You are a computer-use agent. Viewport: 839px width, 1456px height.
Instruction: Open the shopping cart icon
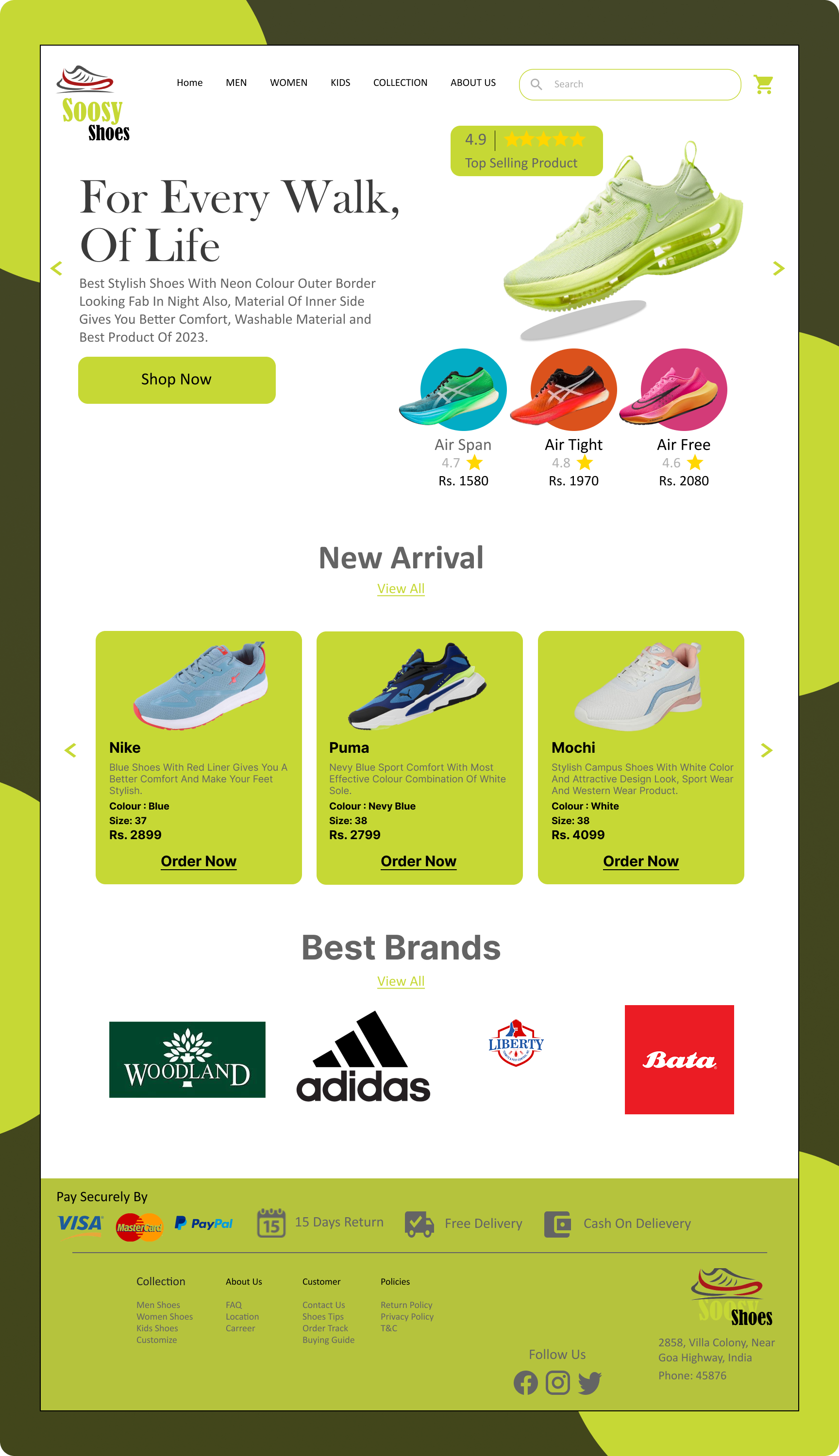click(764, 84)
